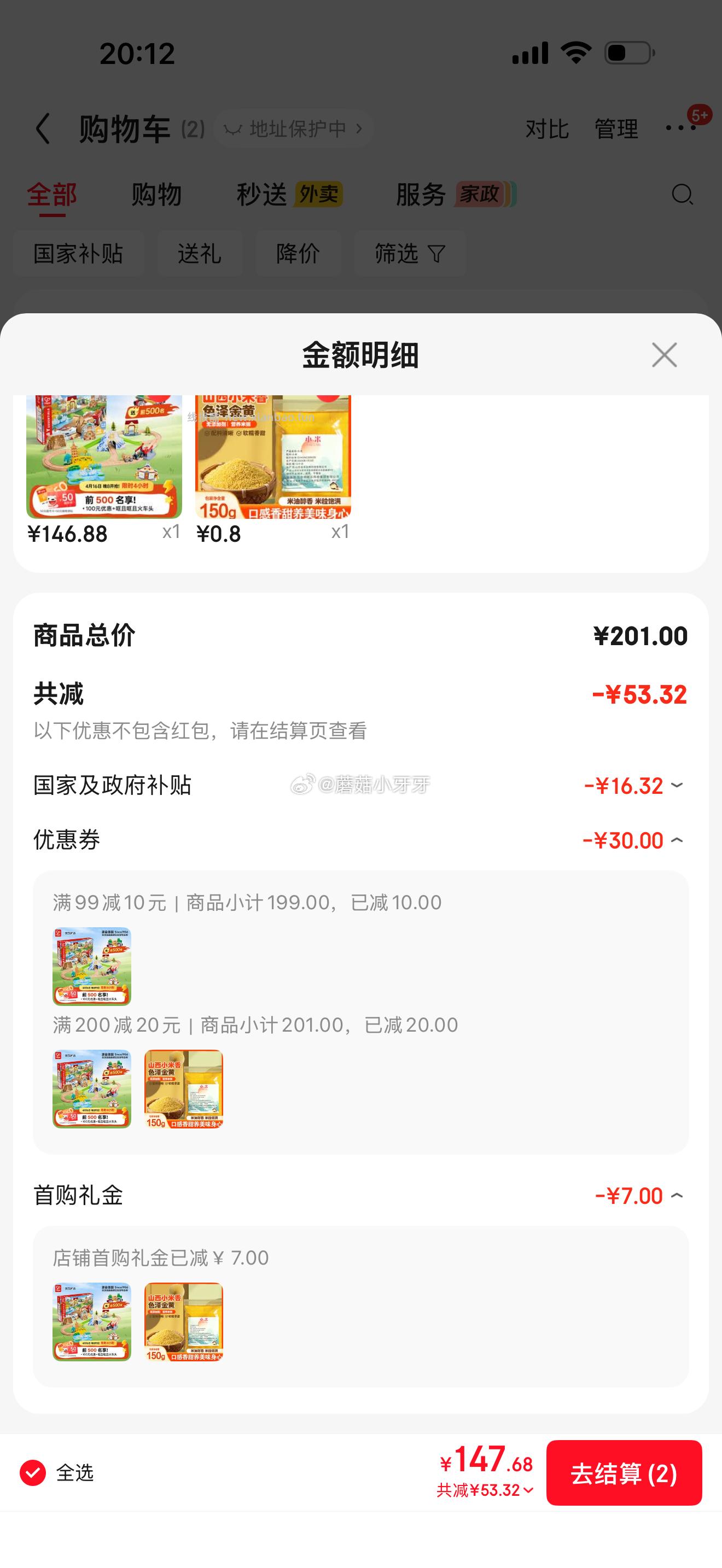Viewport: 722px width, 1568px height.
Task: Toggle the 降价 price-drop filter
Action: coord(298,254)
